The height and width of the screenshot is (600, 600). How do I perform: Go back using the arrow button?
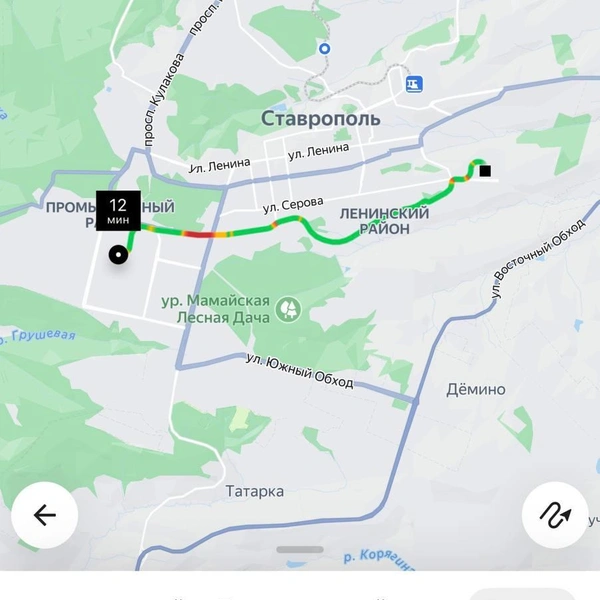tap(45, 515)
